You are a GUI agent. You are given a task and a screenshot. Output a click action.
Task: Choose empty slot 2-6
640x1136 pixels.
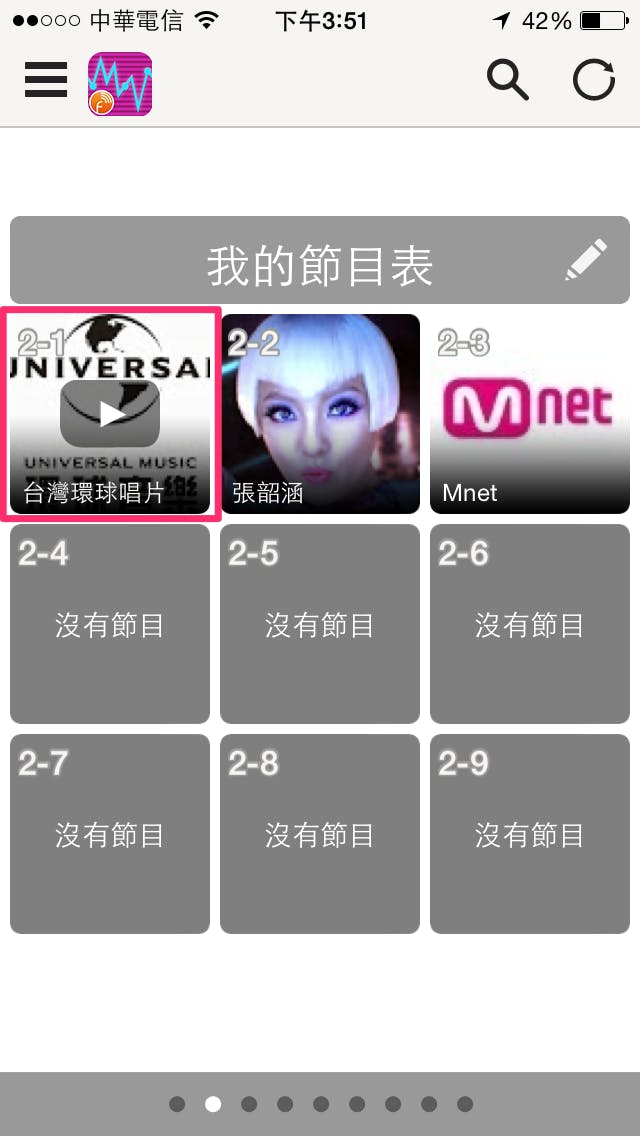[530, 624]
